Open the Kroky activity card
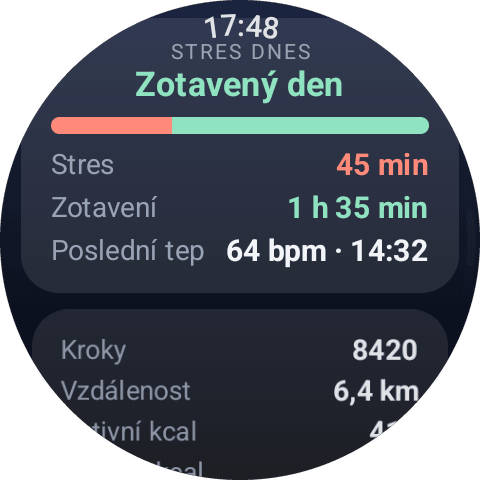Image resolution: width=480 pixels, height=480 pixels. (x=240, y=393)
